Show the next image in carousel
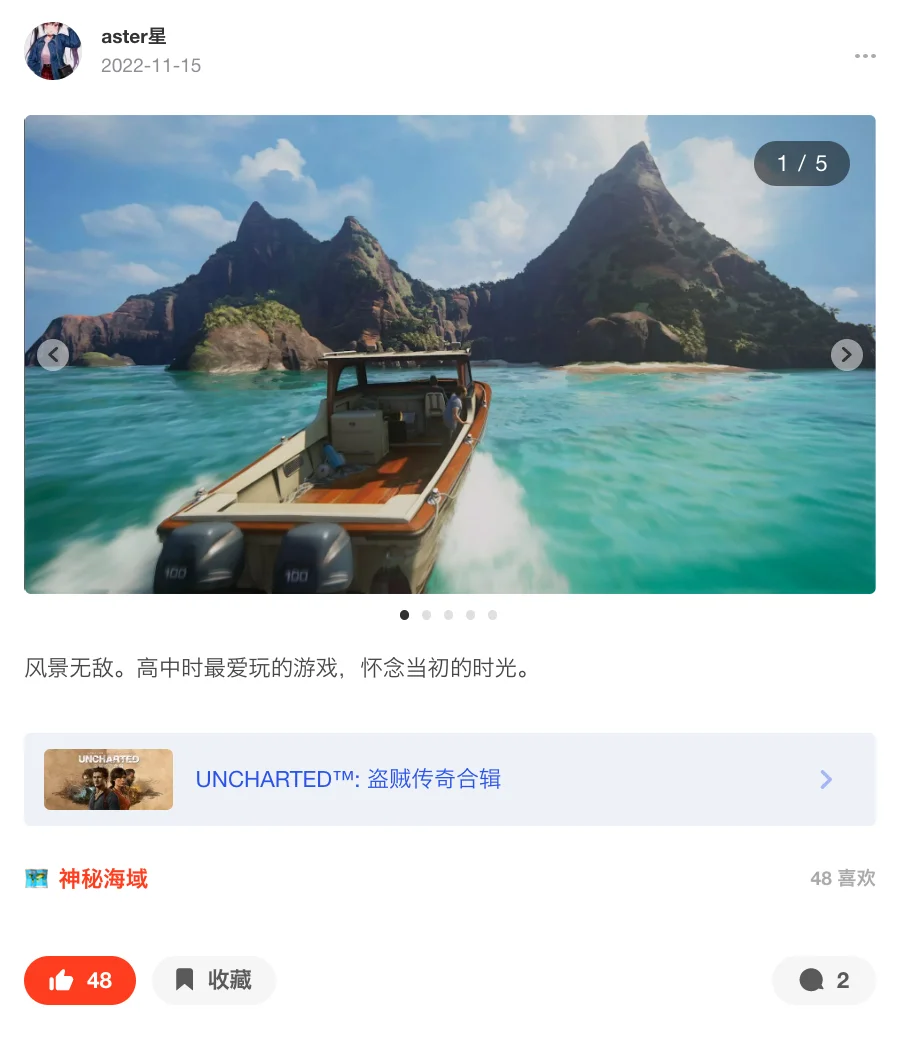Image resolution: width=900 pixels, height=1042 pixels. 846,354
